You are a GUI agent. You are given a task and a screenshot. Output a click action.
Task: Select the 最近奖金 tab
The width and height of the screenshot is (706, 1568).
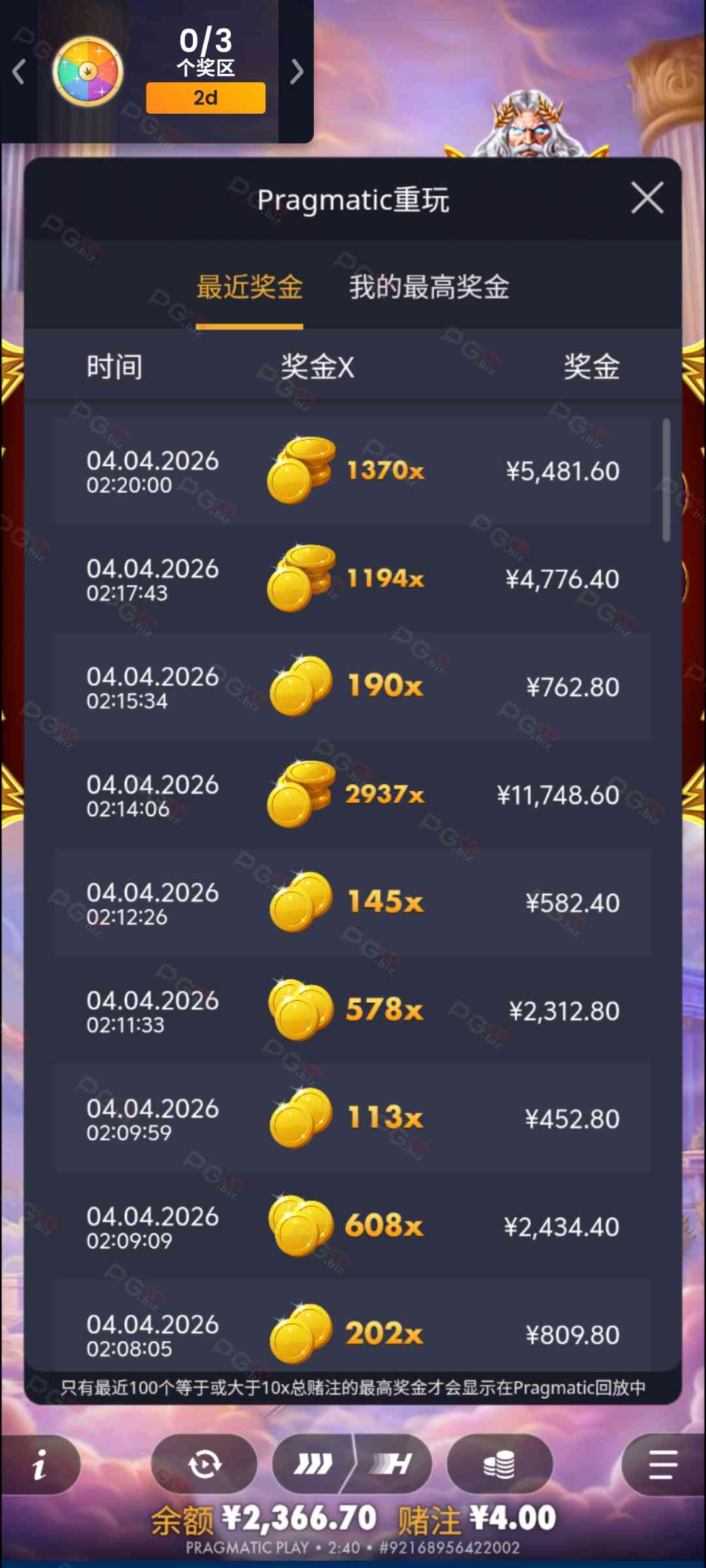point(250,287)
